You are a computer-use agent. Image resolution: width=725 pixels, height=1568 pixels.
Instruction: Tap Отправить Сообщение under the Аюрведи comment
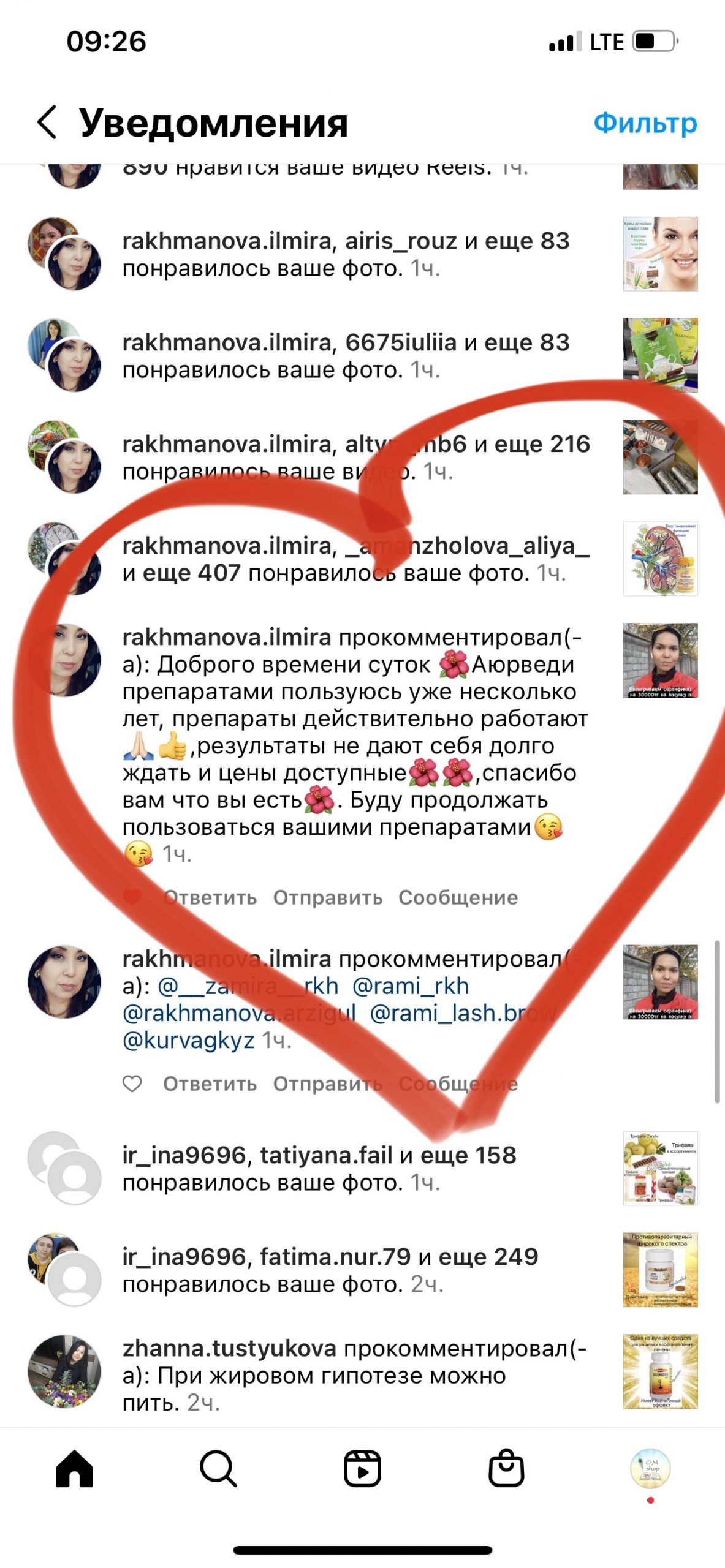[395, 897]
